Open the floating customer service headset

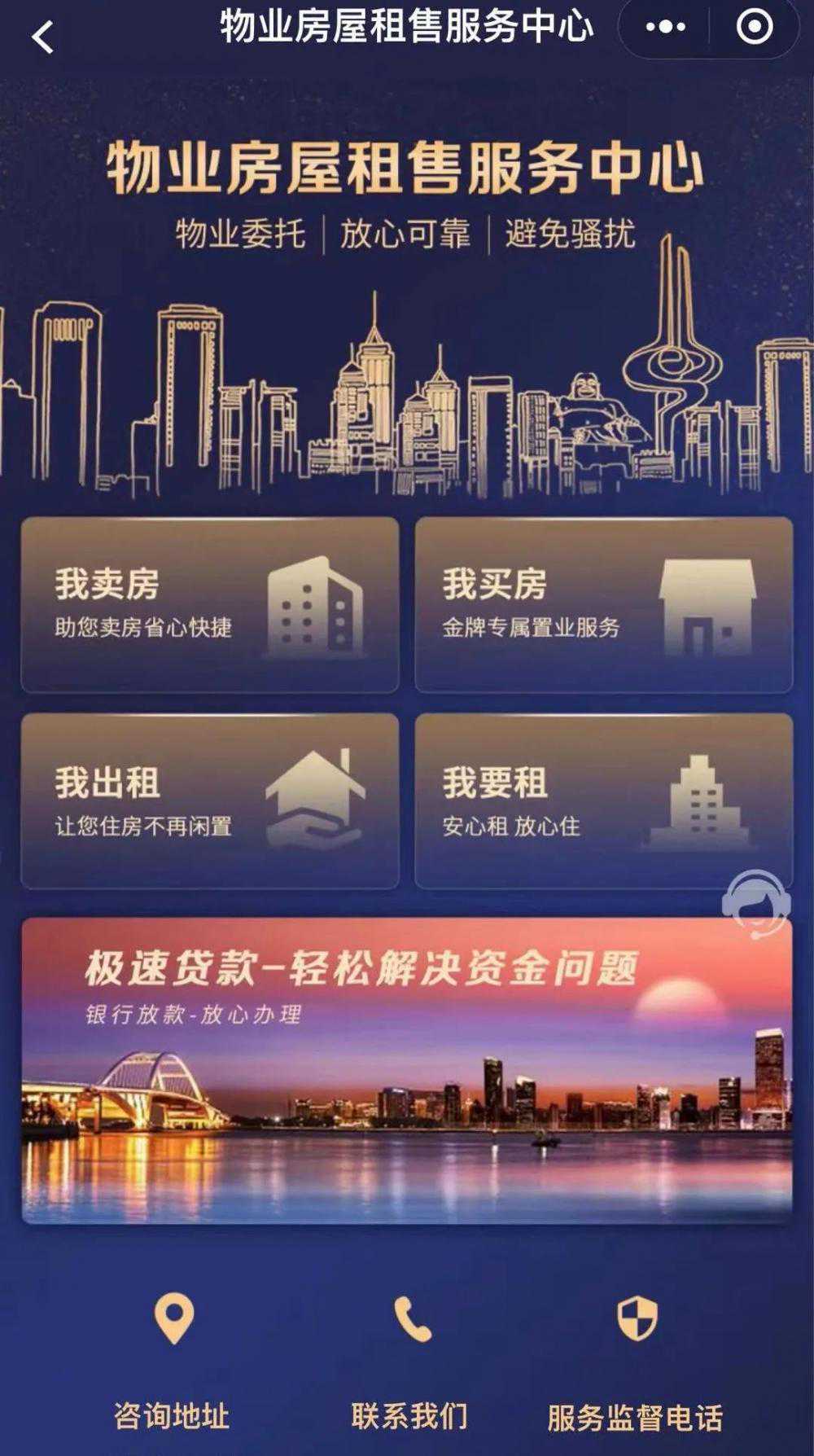[756, 905]
